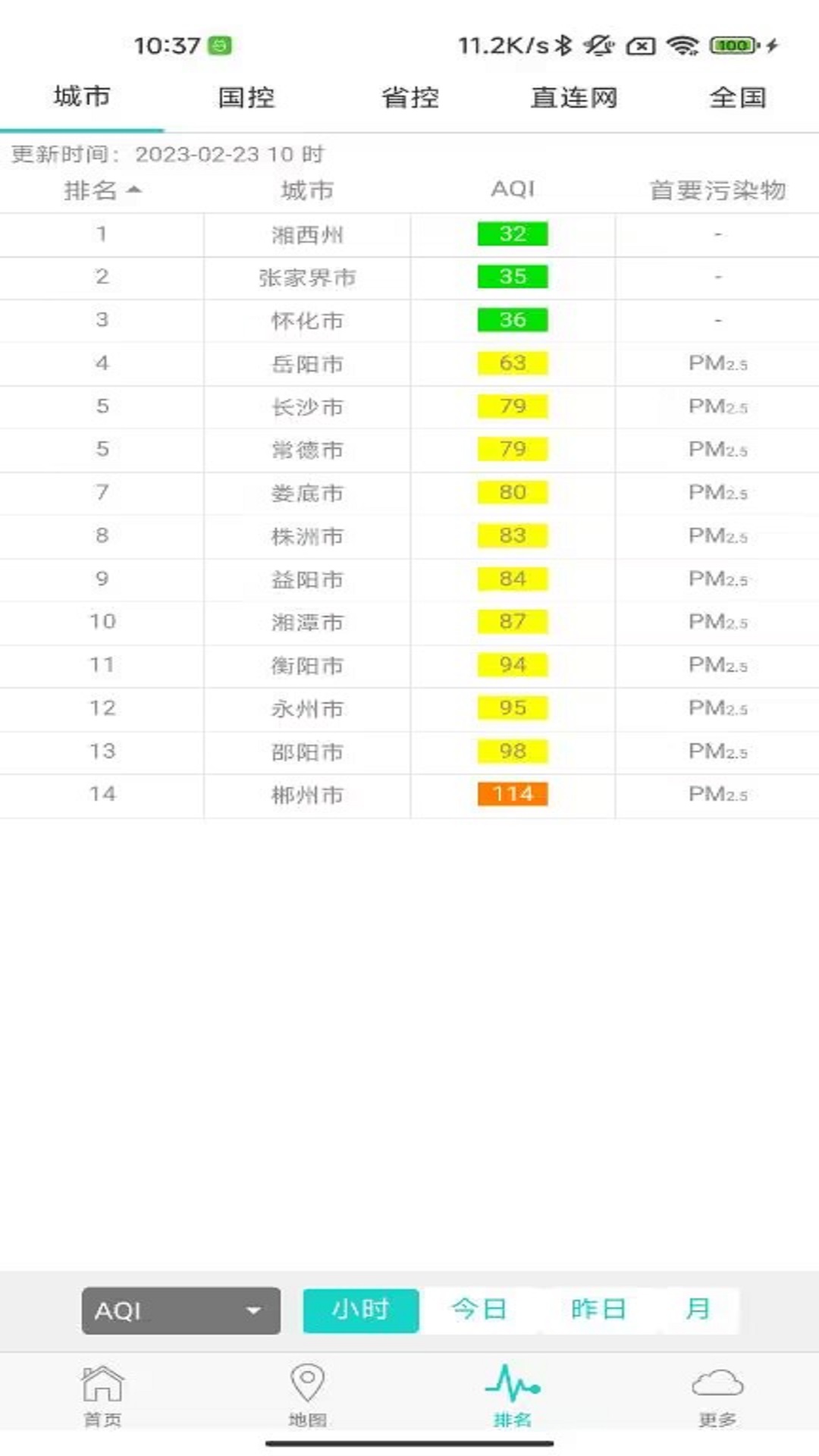Select the 小时 time range
819x1456 pixels.
(x=360, y=1310)
